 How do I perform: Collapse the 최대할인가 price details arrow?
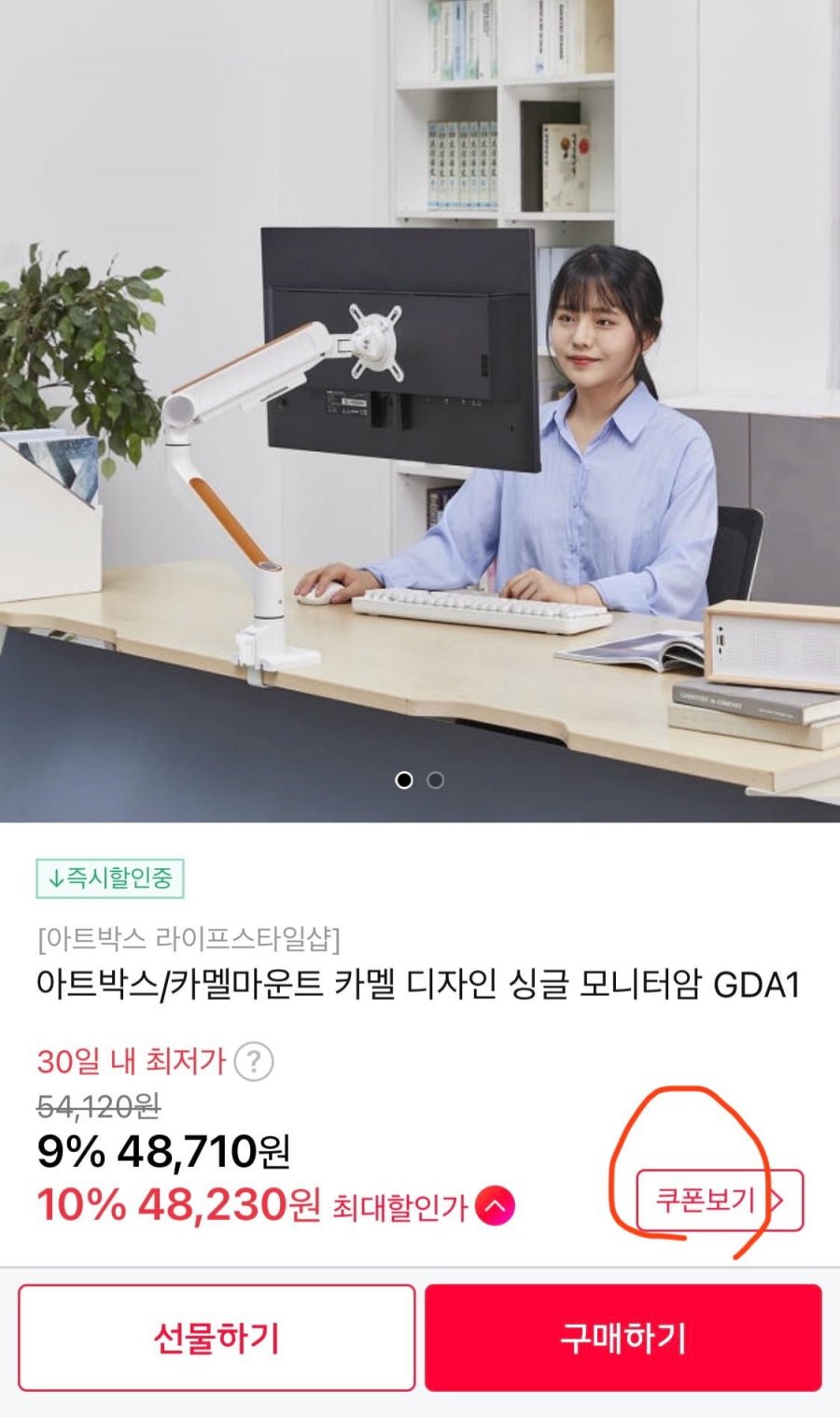(x=495, y=1206)
